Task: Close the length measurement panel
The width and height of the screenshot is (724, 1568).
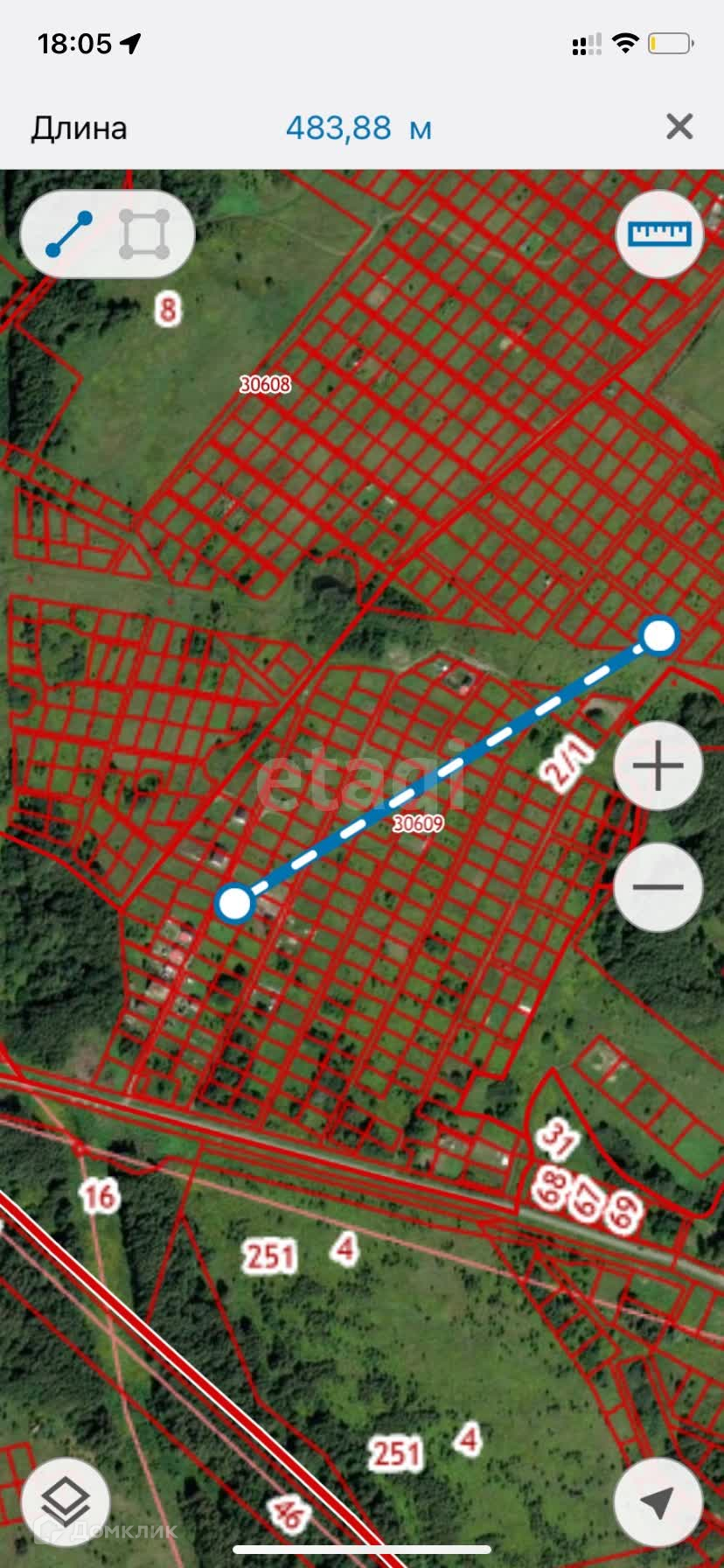Action: tap(679, 128)
